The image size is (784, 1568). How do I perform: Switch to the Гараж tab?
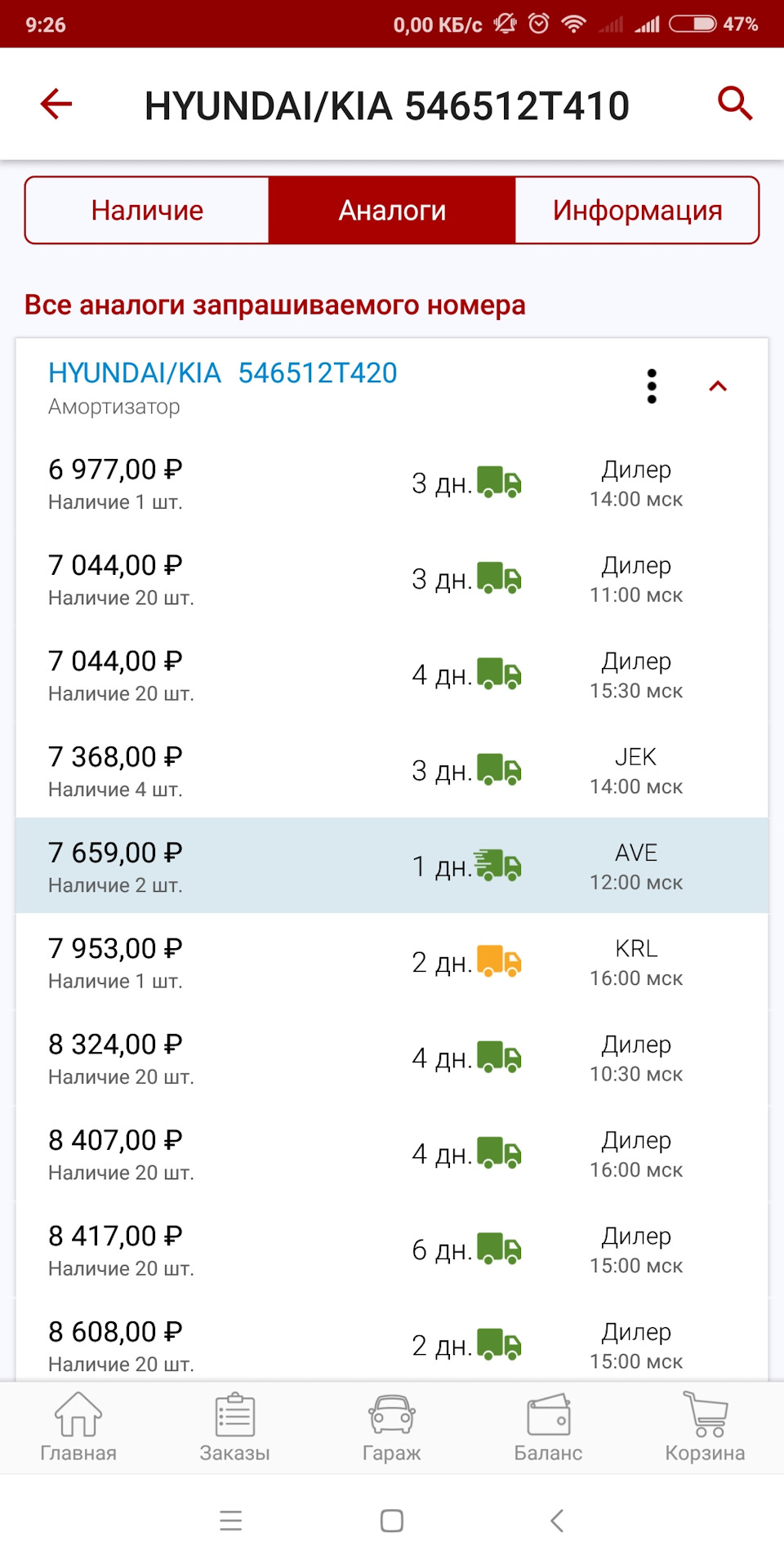tap(392, 1427)
